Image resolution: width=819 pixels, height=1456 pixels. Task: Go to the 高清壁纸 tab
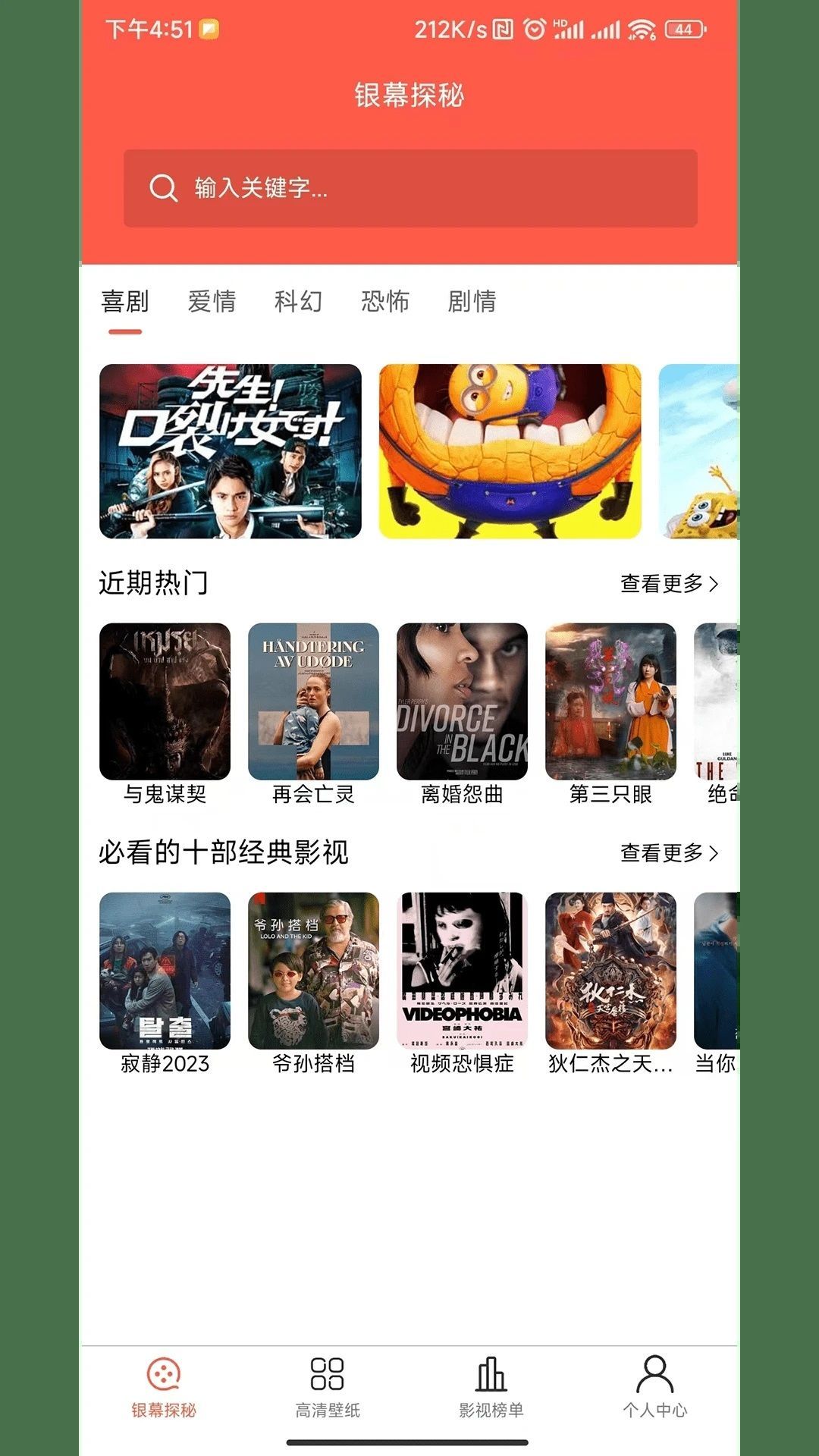pyautogui.click(x=328, y=1388)
